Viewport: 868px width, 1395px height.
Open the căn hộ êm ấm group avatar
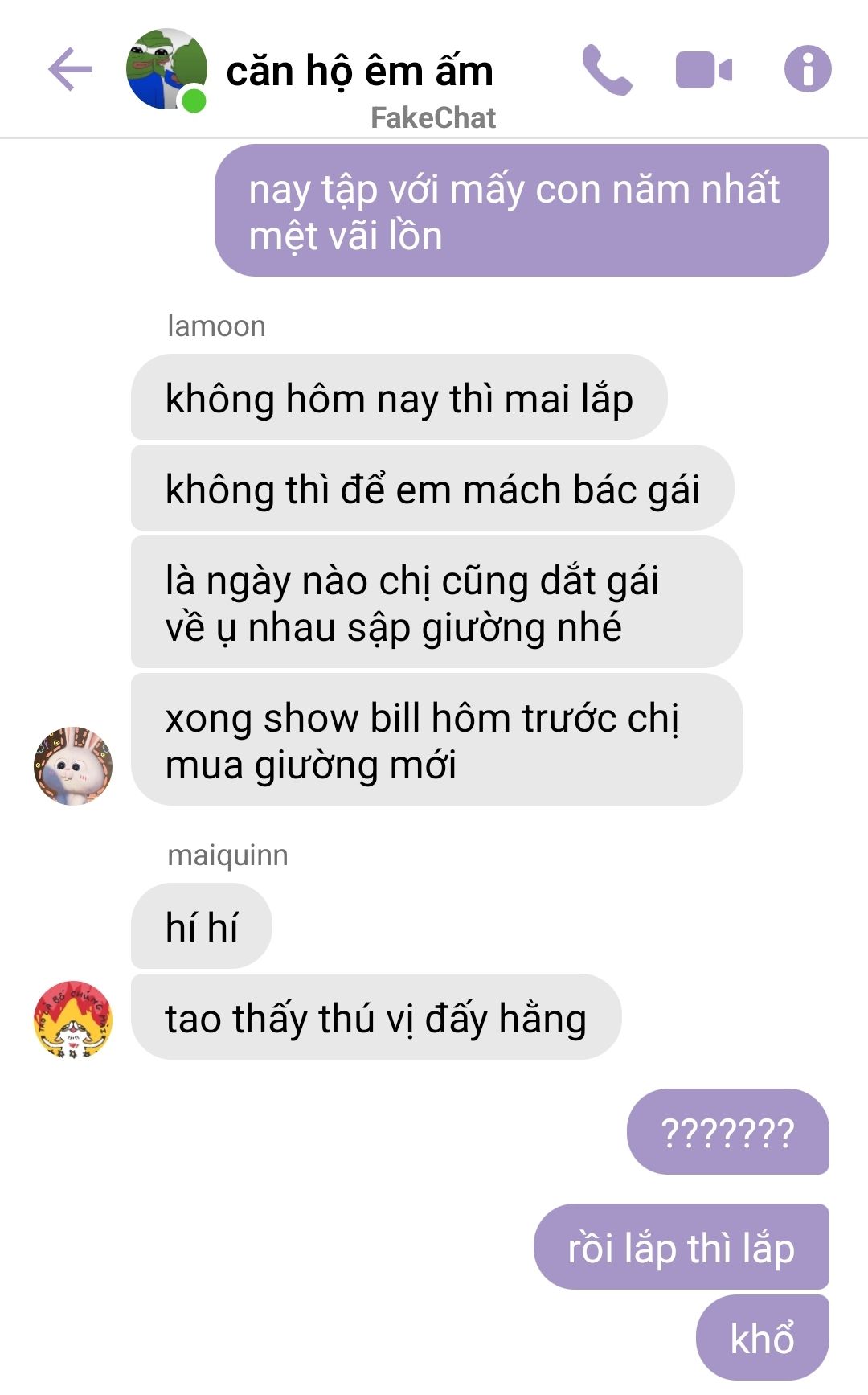tap(166, 70)
